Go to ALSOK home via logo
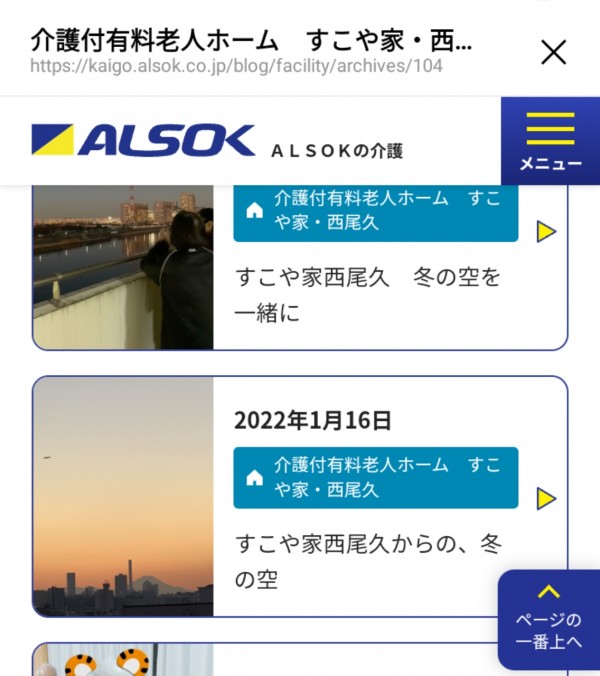The width and height of the screenshot is (600, 676). (x=143, y=141)
